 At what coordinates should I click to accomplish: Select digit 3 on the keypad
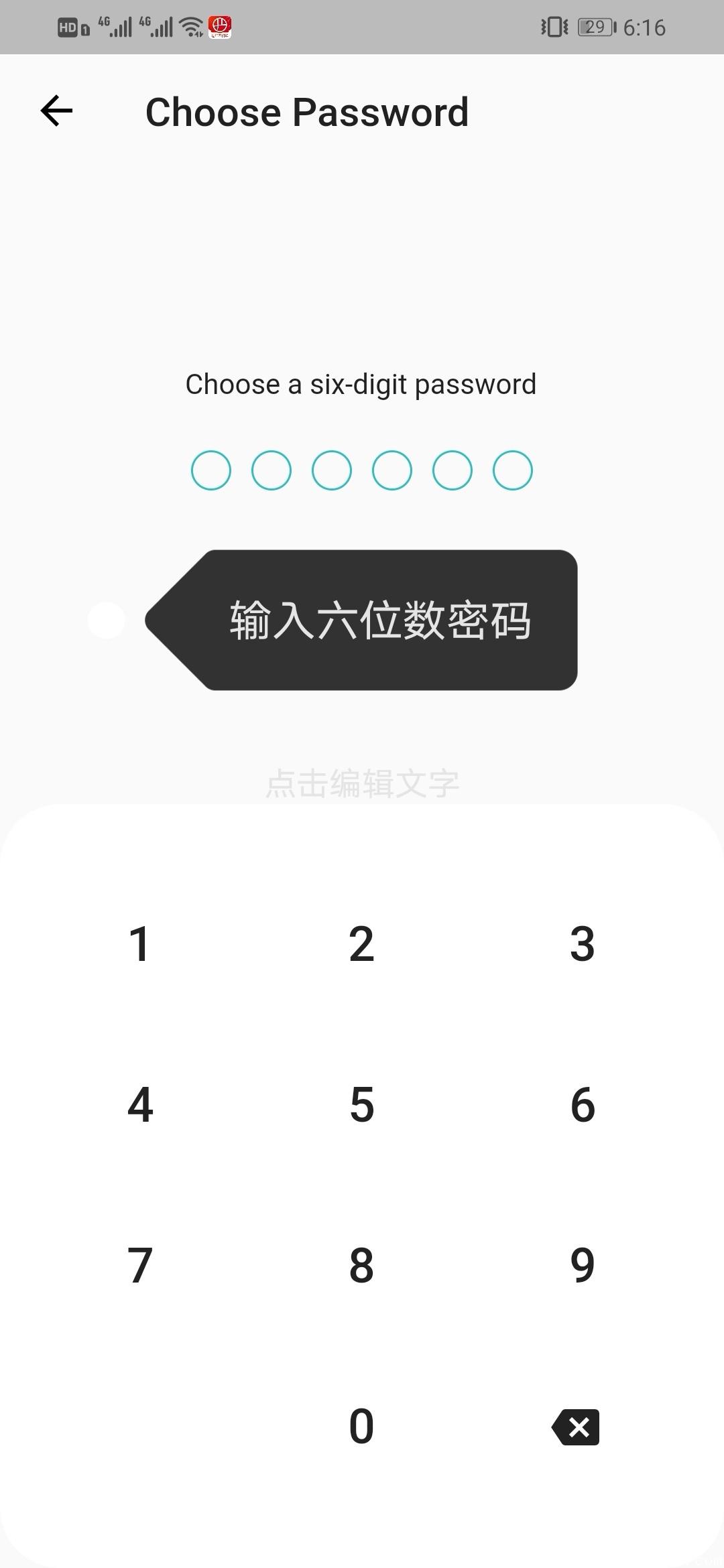(x=582, y=943)
